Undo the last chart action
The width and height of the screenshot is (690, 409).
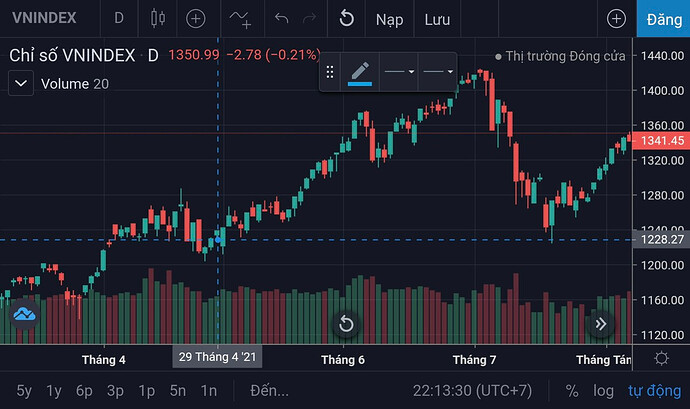pyautogui.click(x=281, y=18)
